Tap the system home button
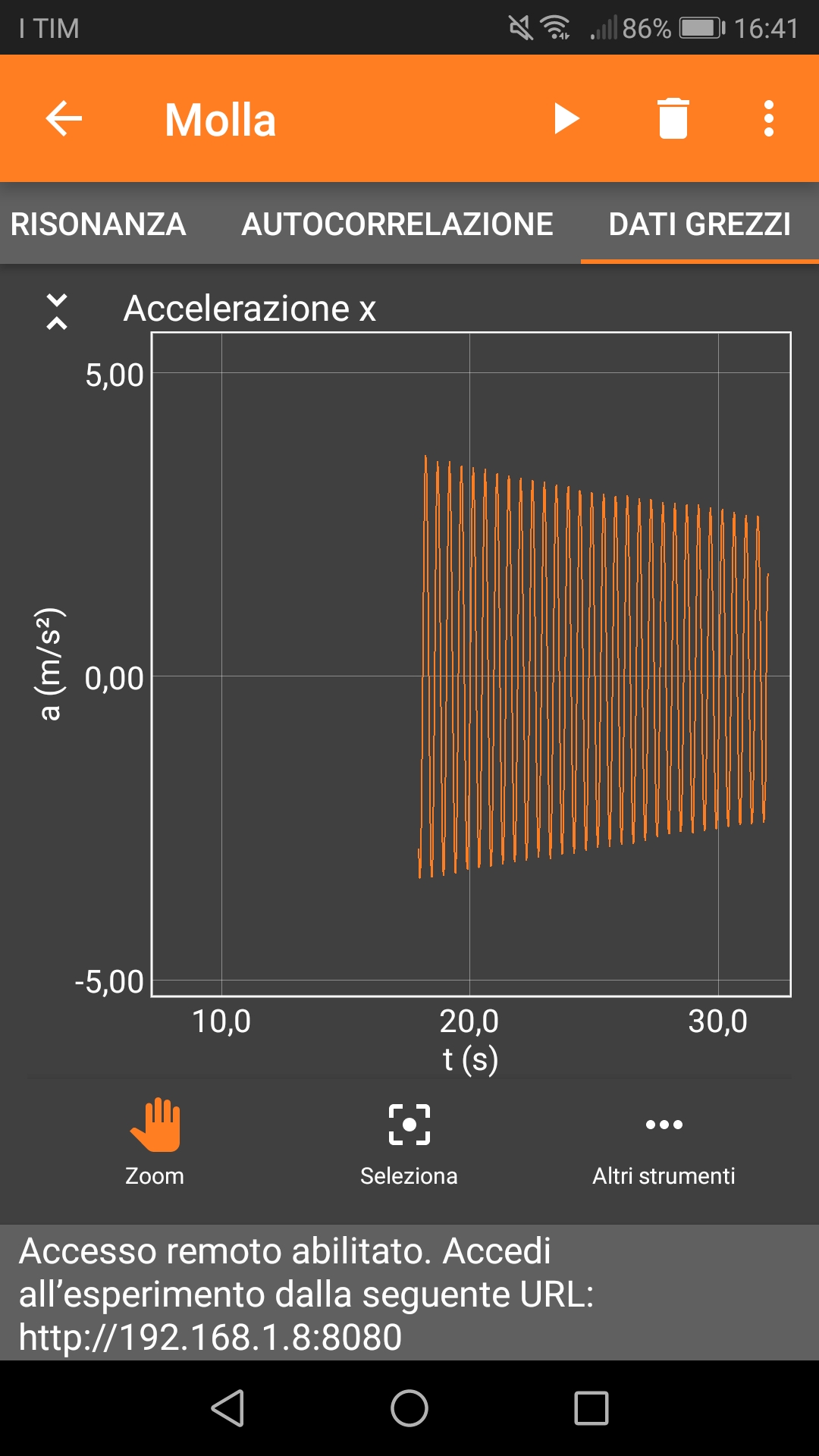The height and width of the screenshot is (1456, 819). pos(409,1408)
